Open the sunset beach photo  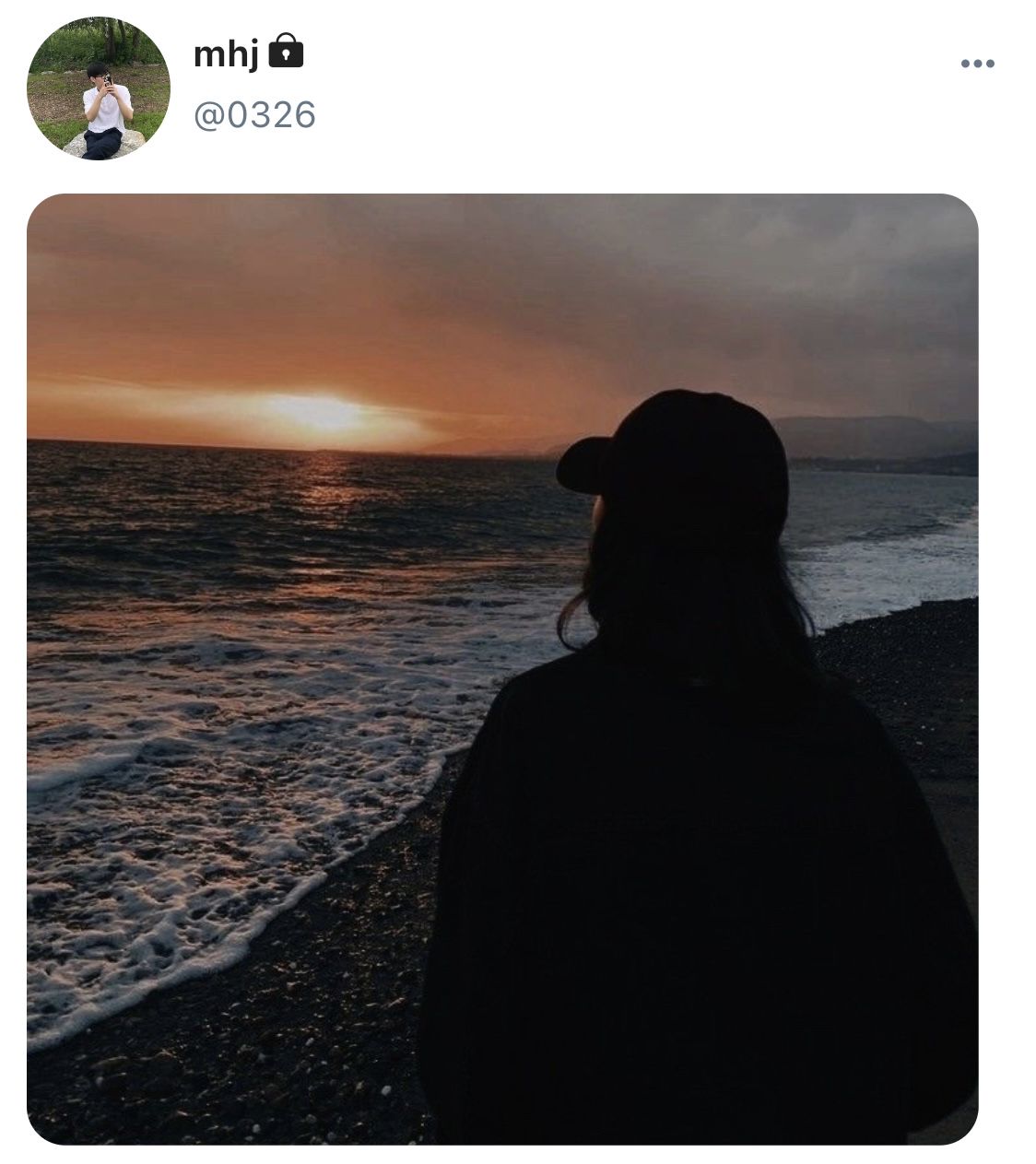[502, 668]
